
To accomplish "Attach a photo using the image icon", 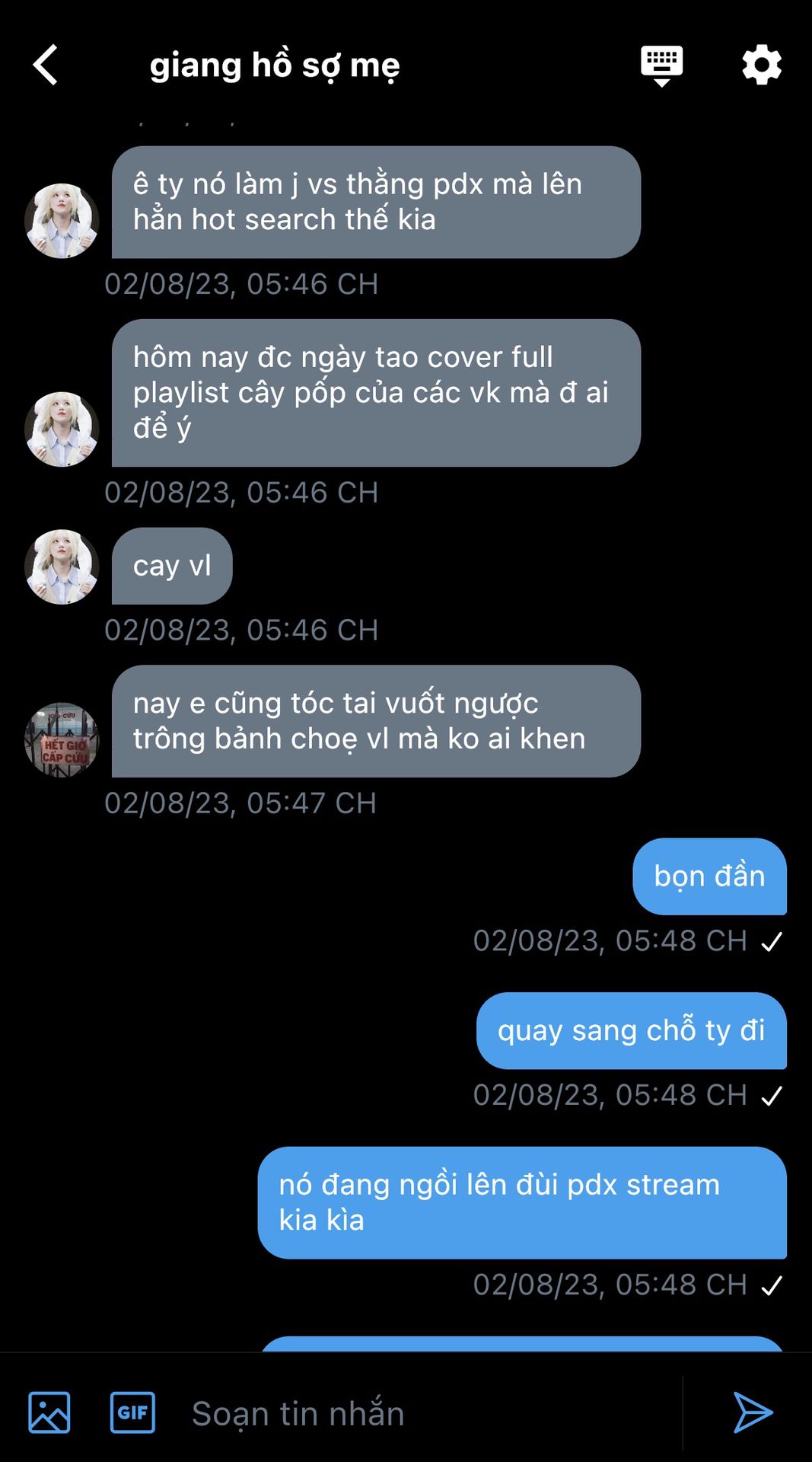I will click(49, 1413).
